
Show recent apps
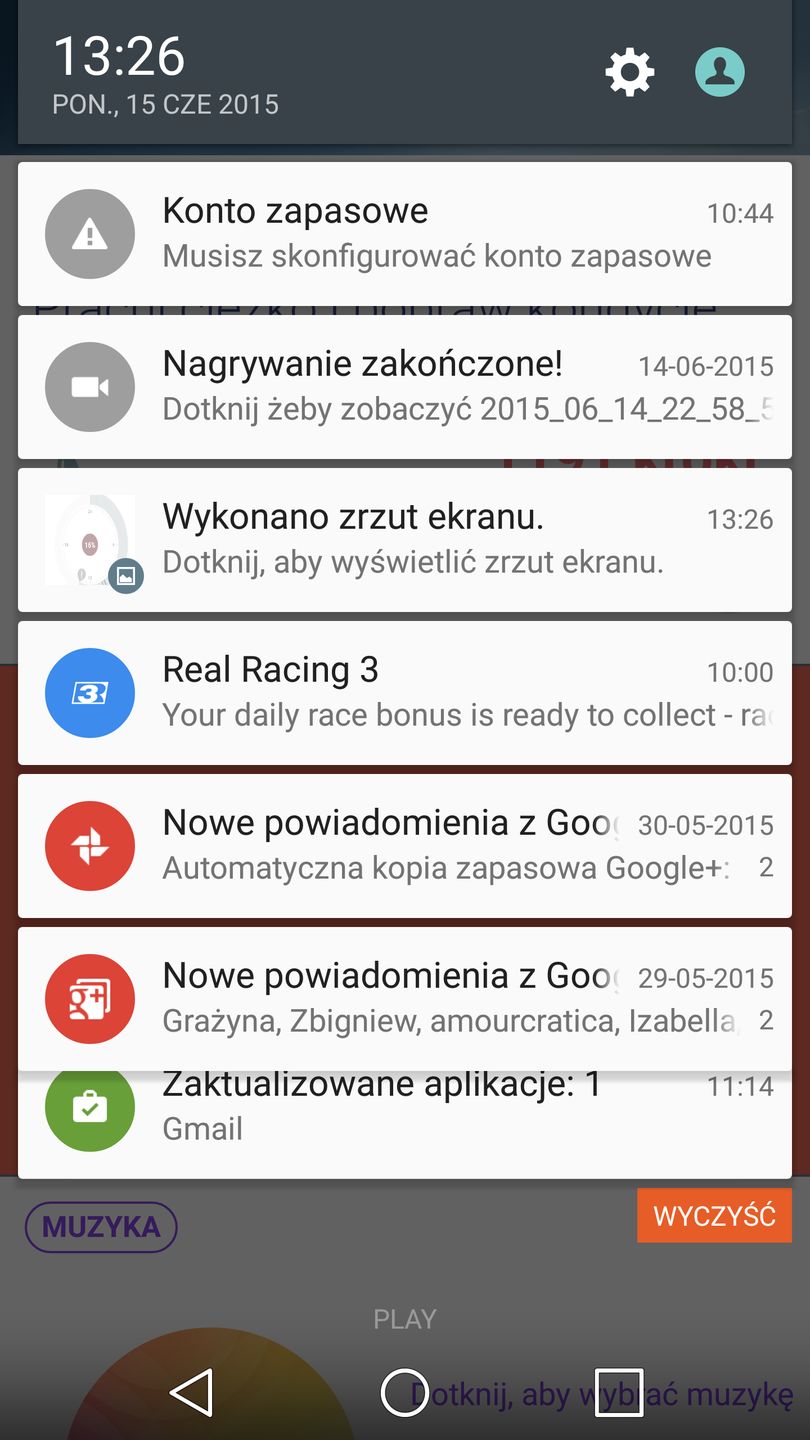(x=618, y=1392)
